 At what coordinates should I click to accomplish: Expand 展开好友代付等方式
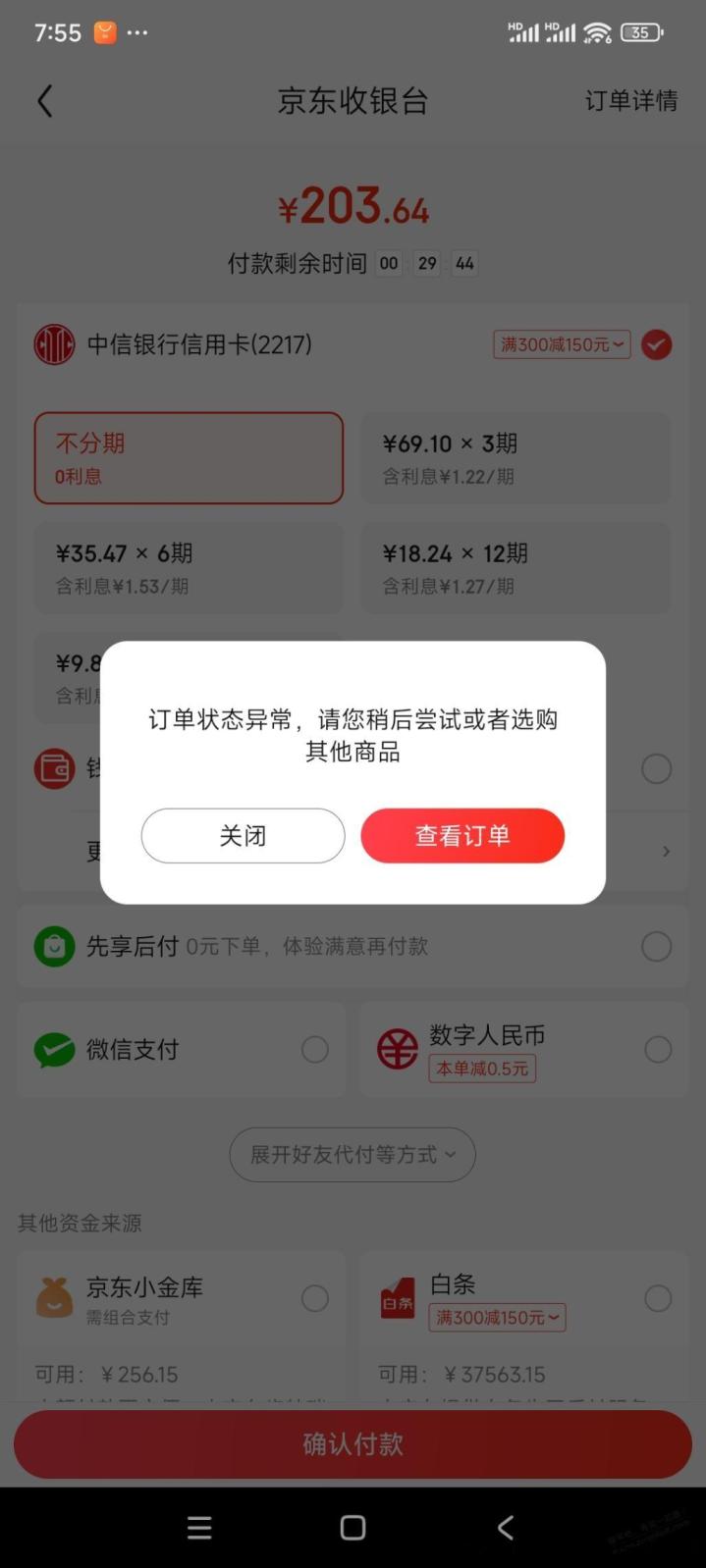tap(353, 1155)
